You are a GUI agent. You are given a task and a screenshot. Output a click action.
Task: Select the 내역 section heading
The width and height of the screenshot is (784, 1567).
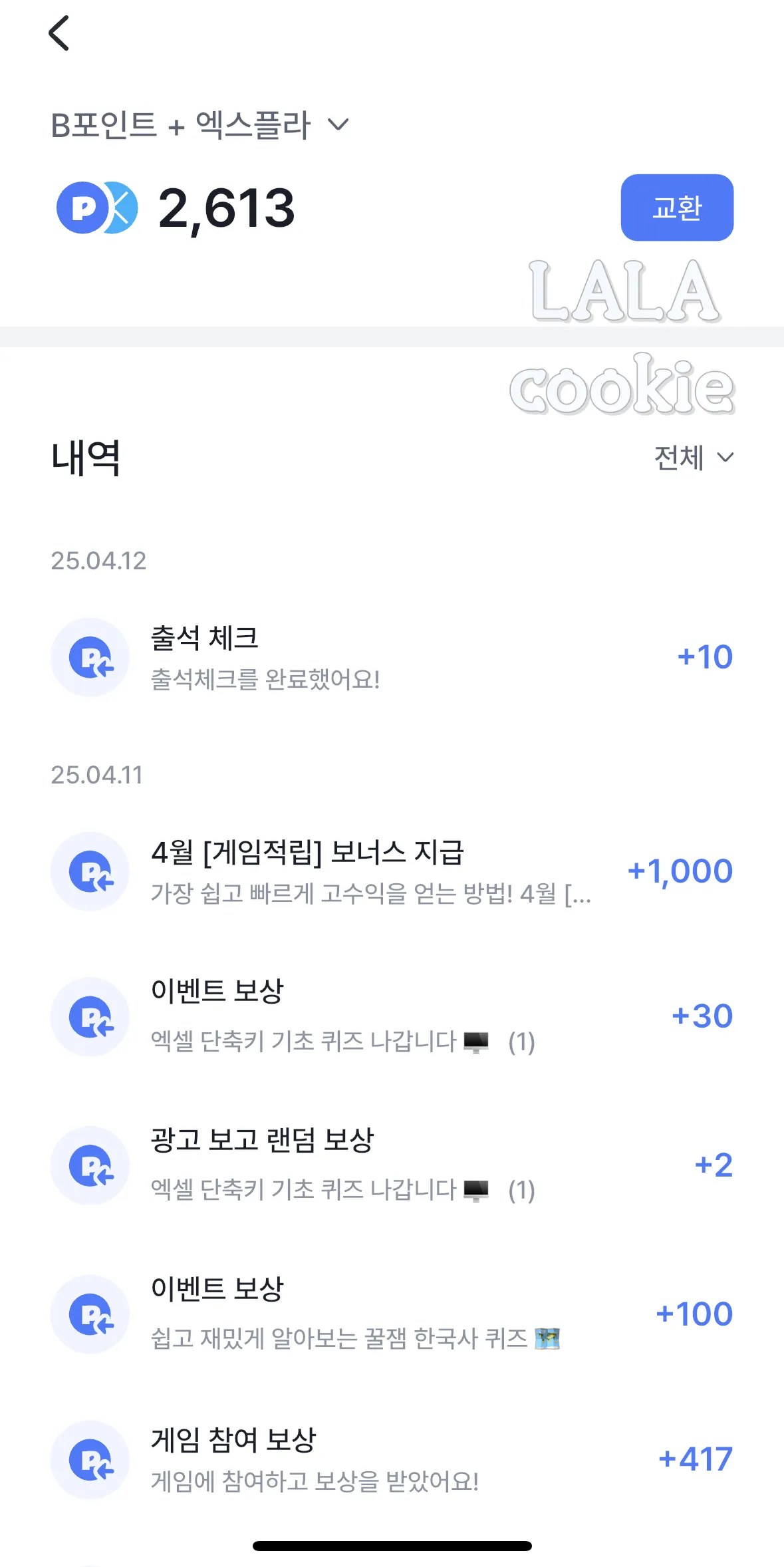(85, 458)
